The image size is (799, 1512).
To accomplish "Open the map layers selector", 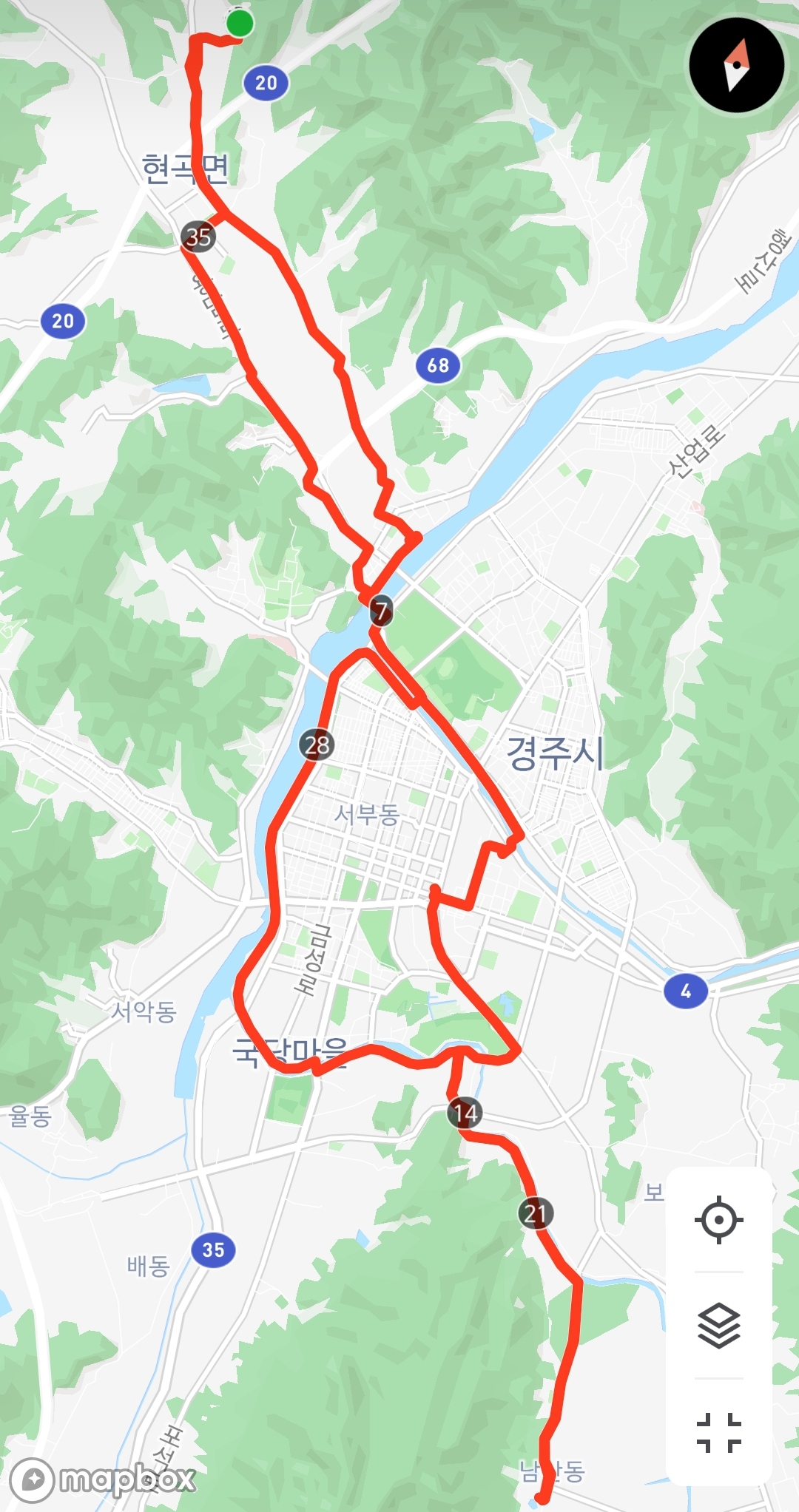I will pos(718,1326).
